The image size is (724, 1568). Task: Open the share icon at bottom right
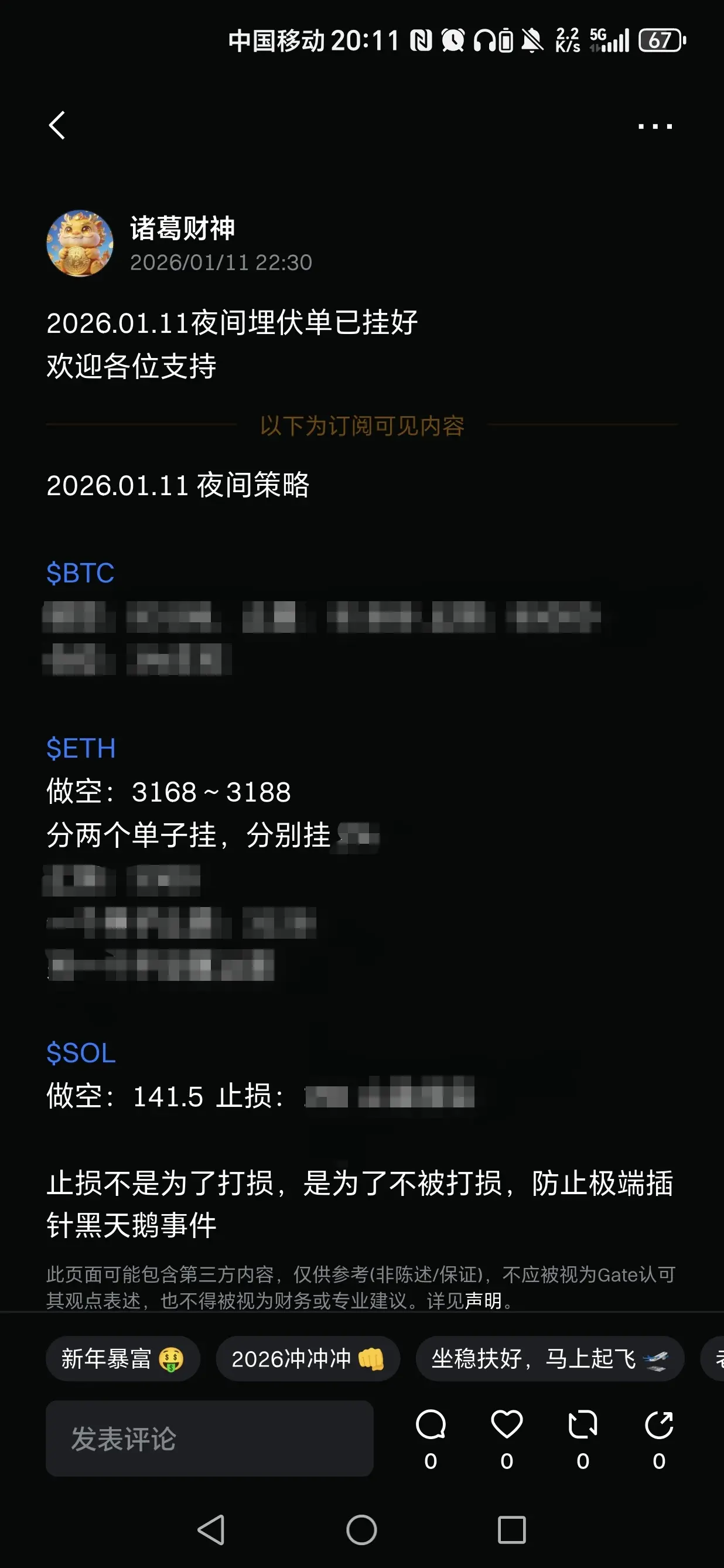[659, 1424]
